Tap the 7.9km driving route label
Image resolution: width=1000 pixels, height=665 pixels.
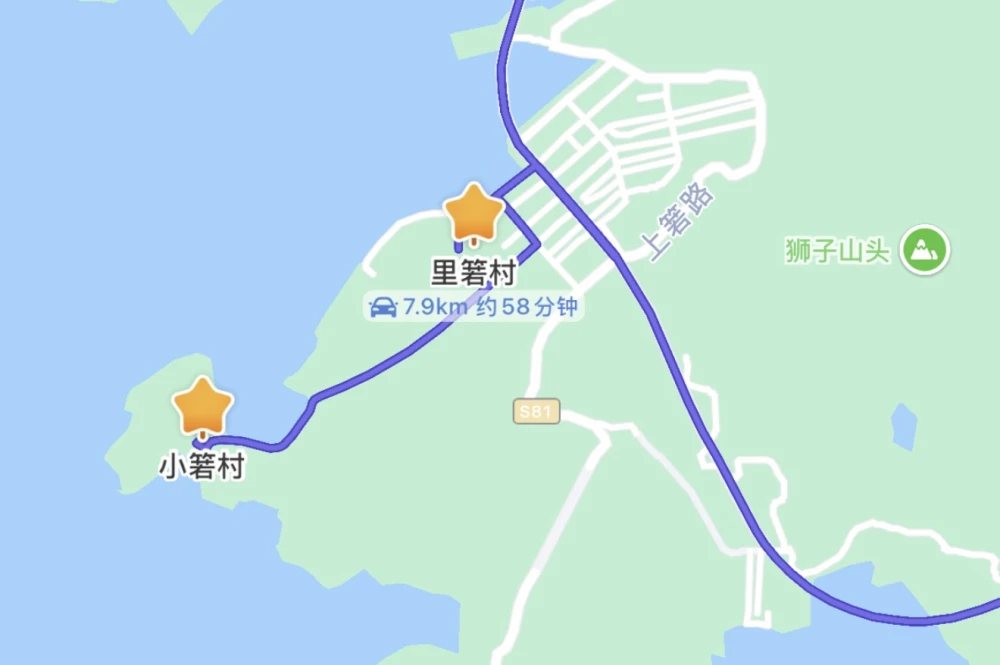coord(473,307)
